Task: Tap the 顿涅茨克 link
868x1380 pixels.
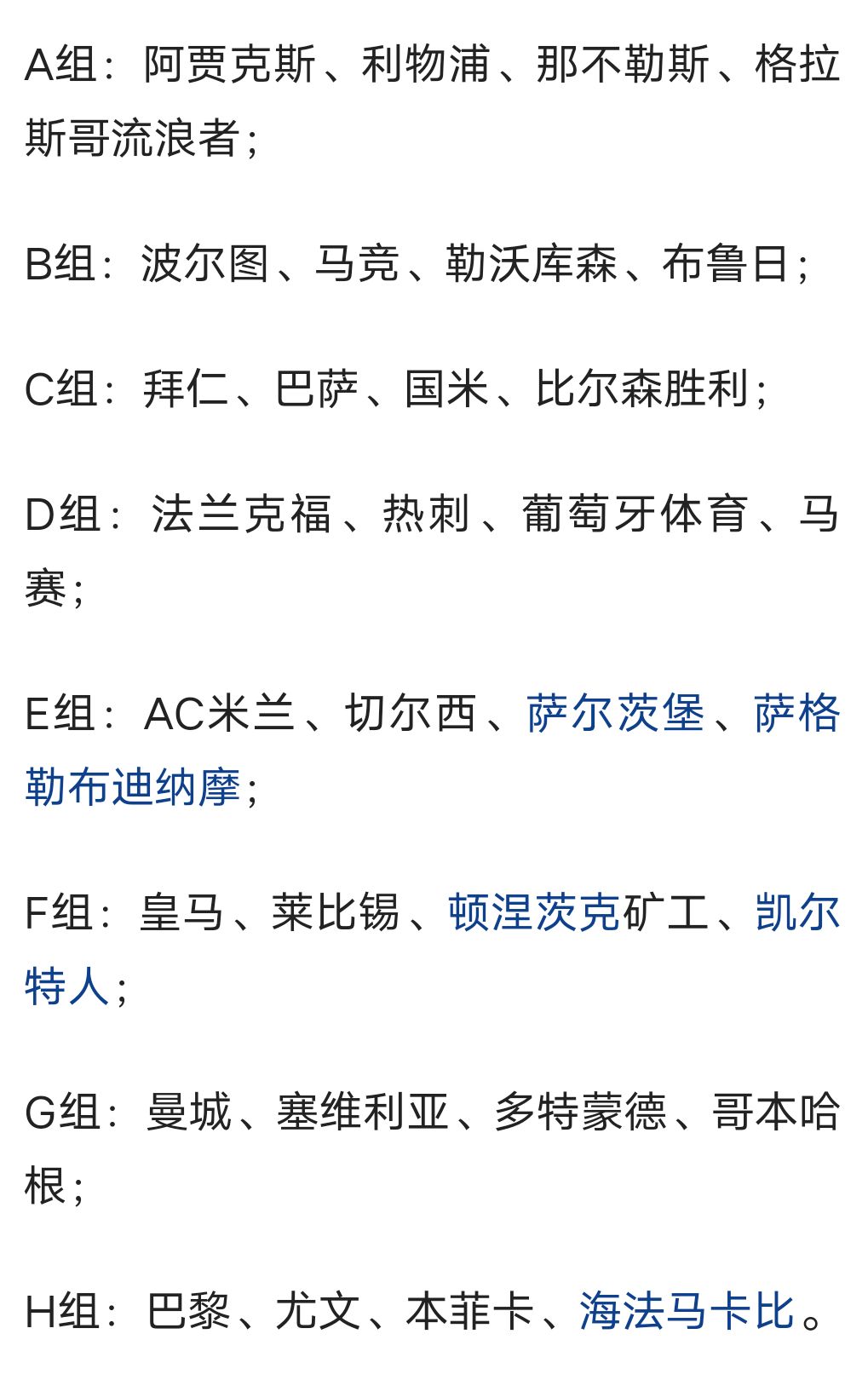Action: click(x=533, y=912)
